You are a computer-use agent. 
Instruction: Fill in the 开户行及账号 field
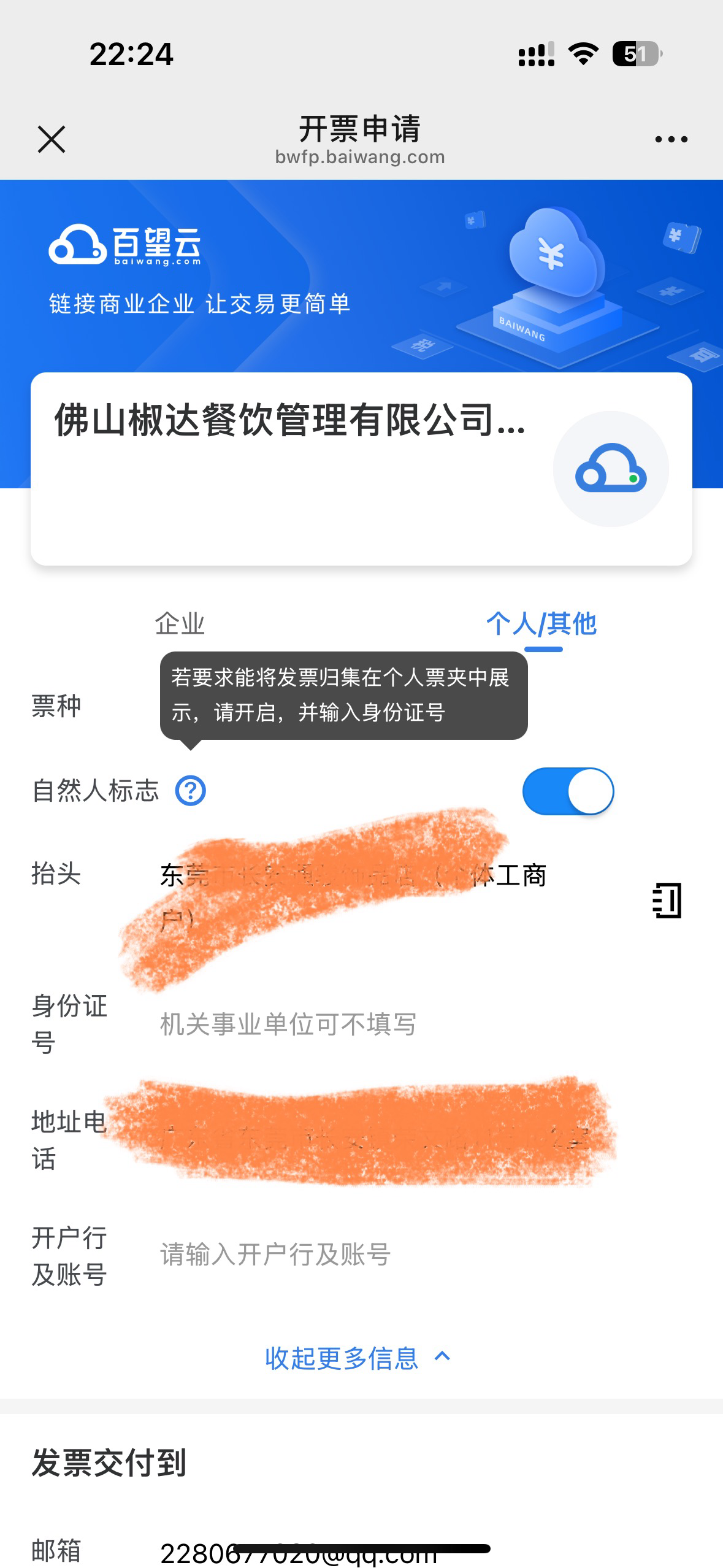pyautogui.click(x=368, y=1255)
